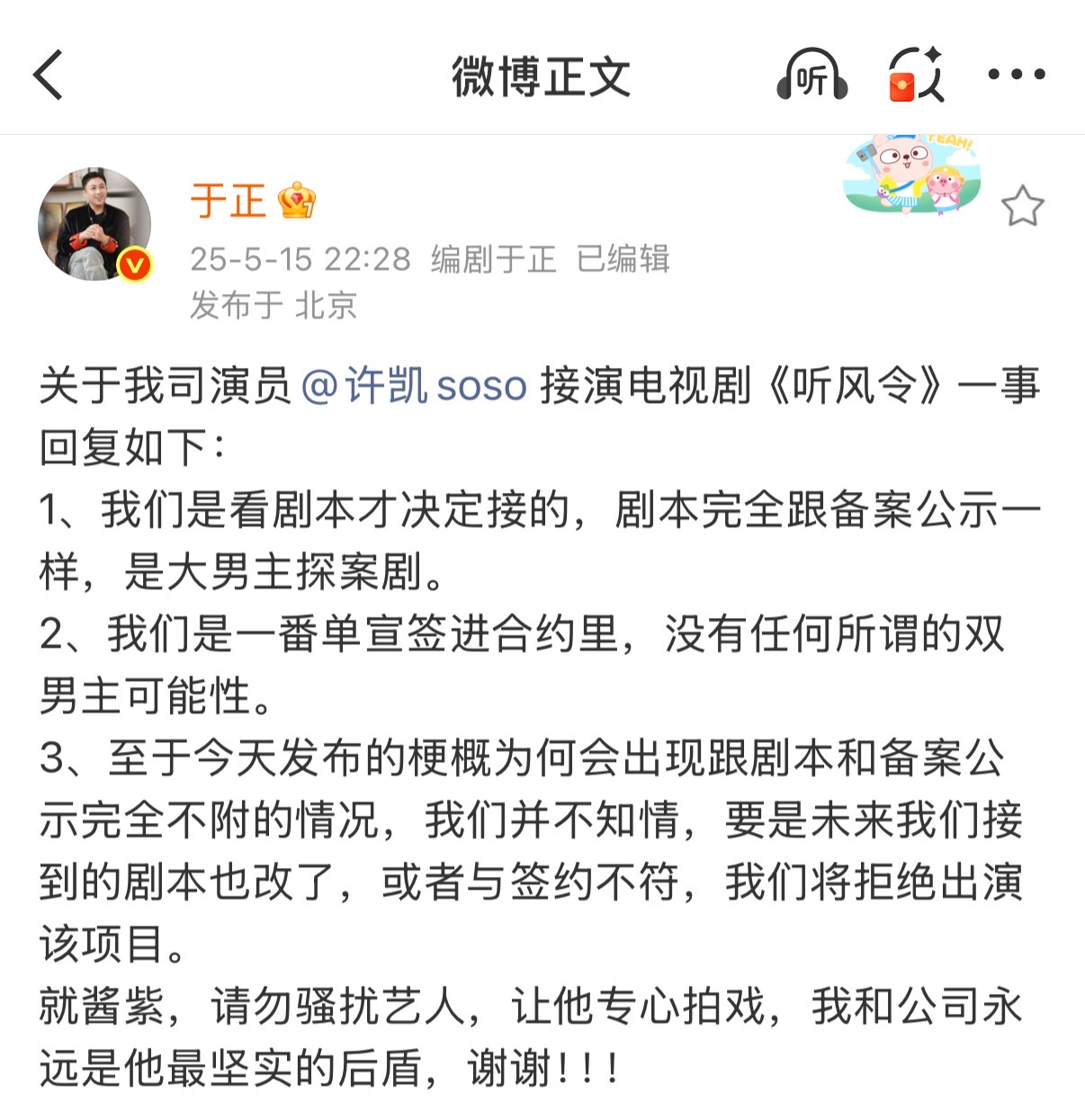Screen dimensions: 1085x1120
Task: Listen to this post with headphone icon
Action: pyautogui.click(x=812, y=76)
